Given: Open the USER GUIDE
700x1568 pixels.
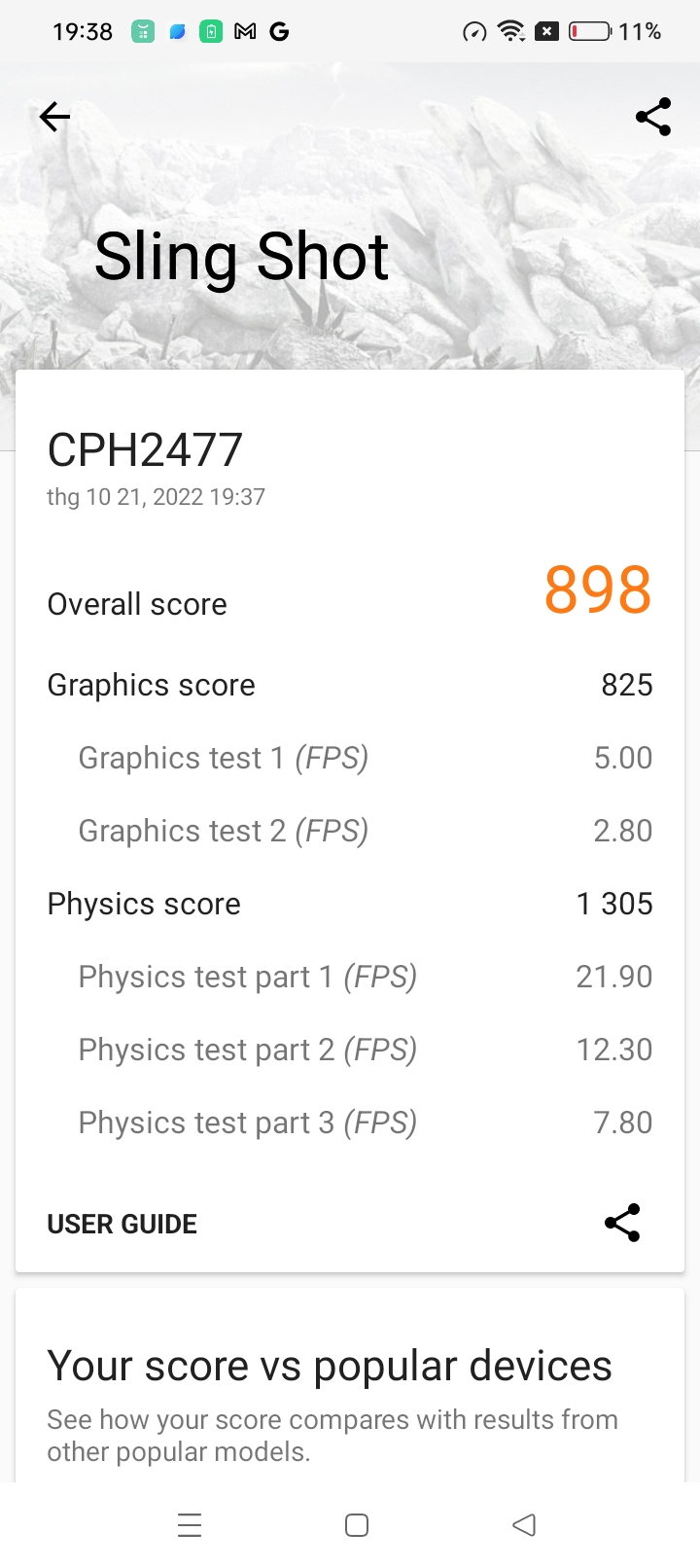Looking at the screenshot, I should [x=122, y=1224].
